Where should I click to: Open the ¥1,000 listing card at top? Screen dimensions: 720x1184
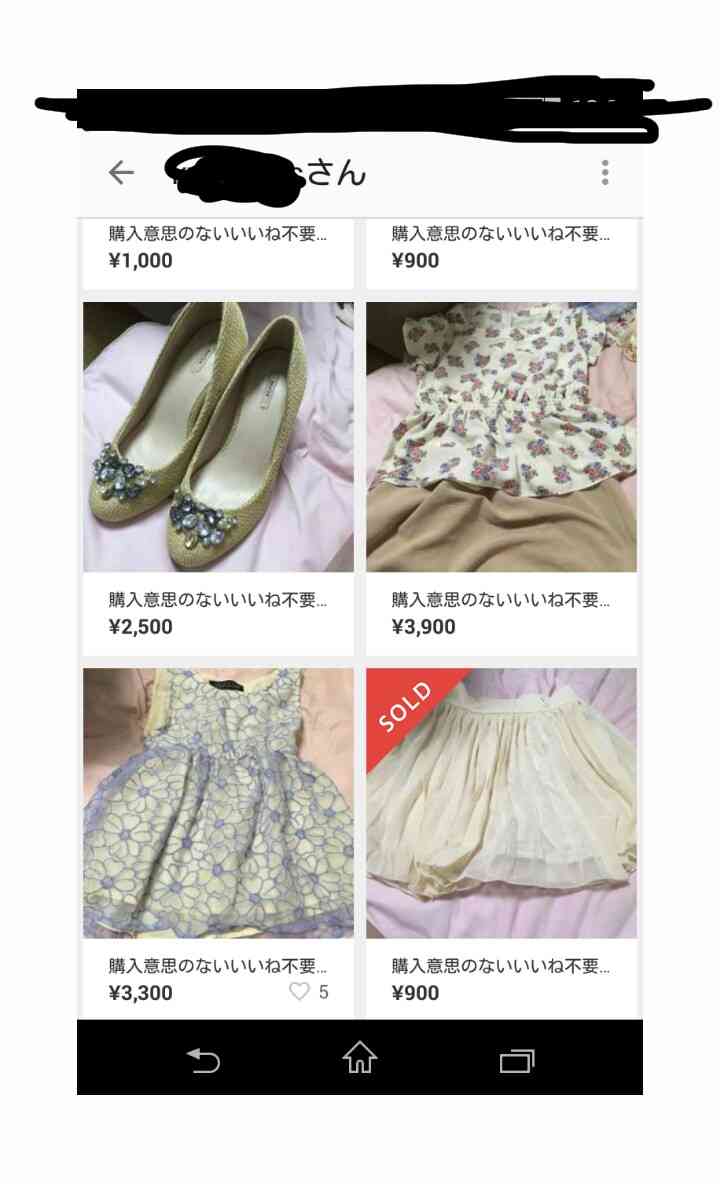tap(218, 250)
